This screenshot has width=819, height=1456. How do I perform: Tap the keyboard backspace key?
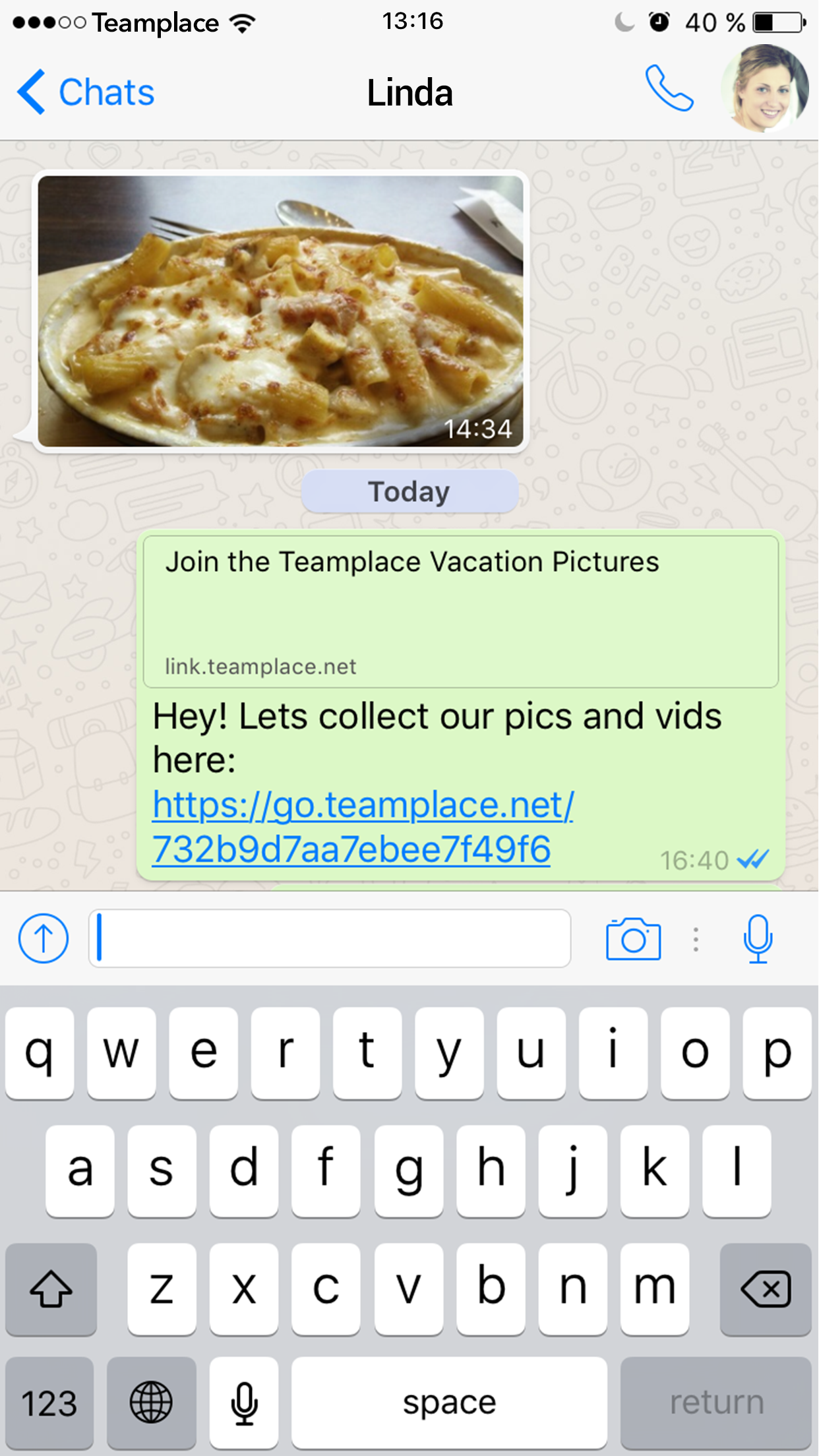point(765,1289)
